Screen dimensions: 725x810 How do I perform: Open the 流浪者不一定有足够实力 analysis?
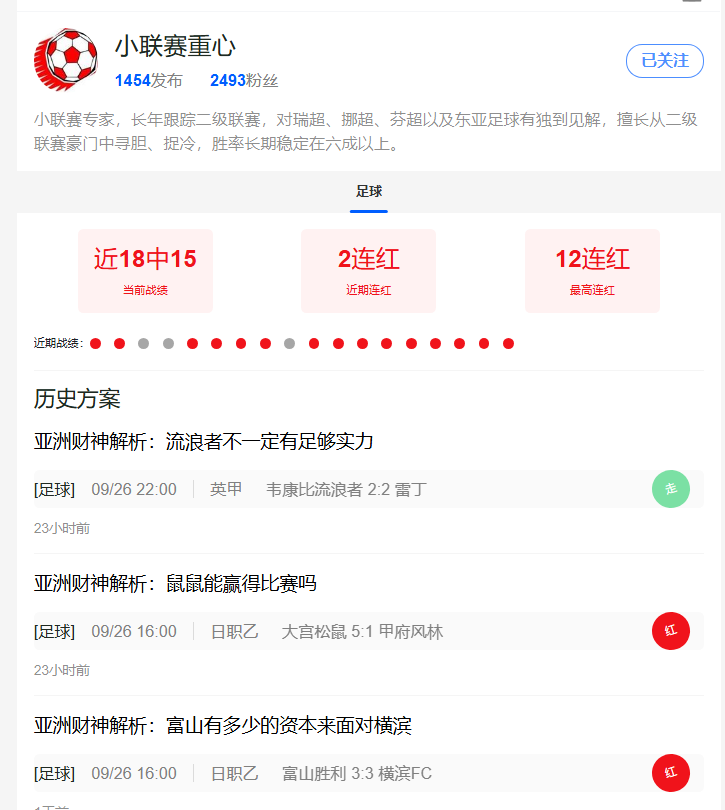204,442
